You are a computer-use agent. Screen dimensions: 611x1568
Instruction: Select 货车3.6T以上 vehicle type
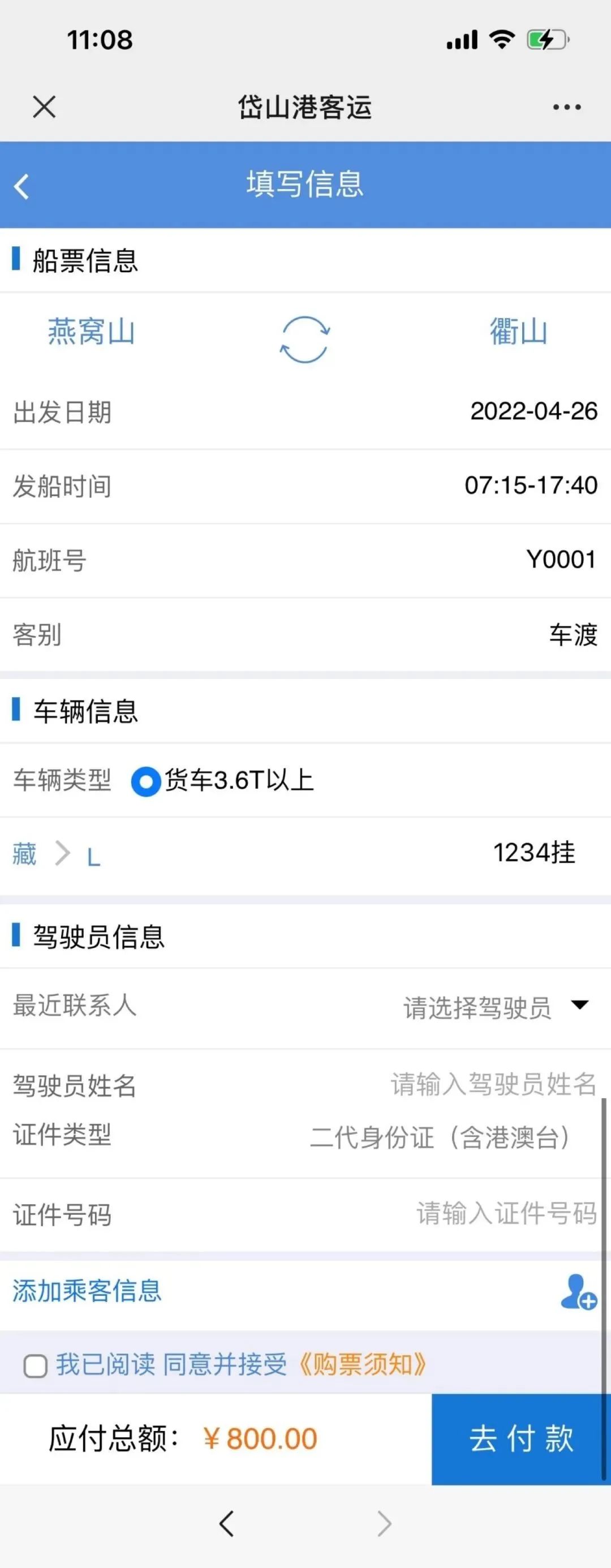point(146,781)
